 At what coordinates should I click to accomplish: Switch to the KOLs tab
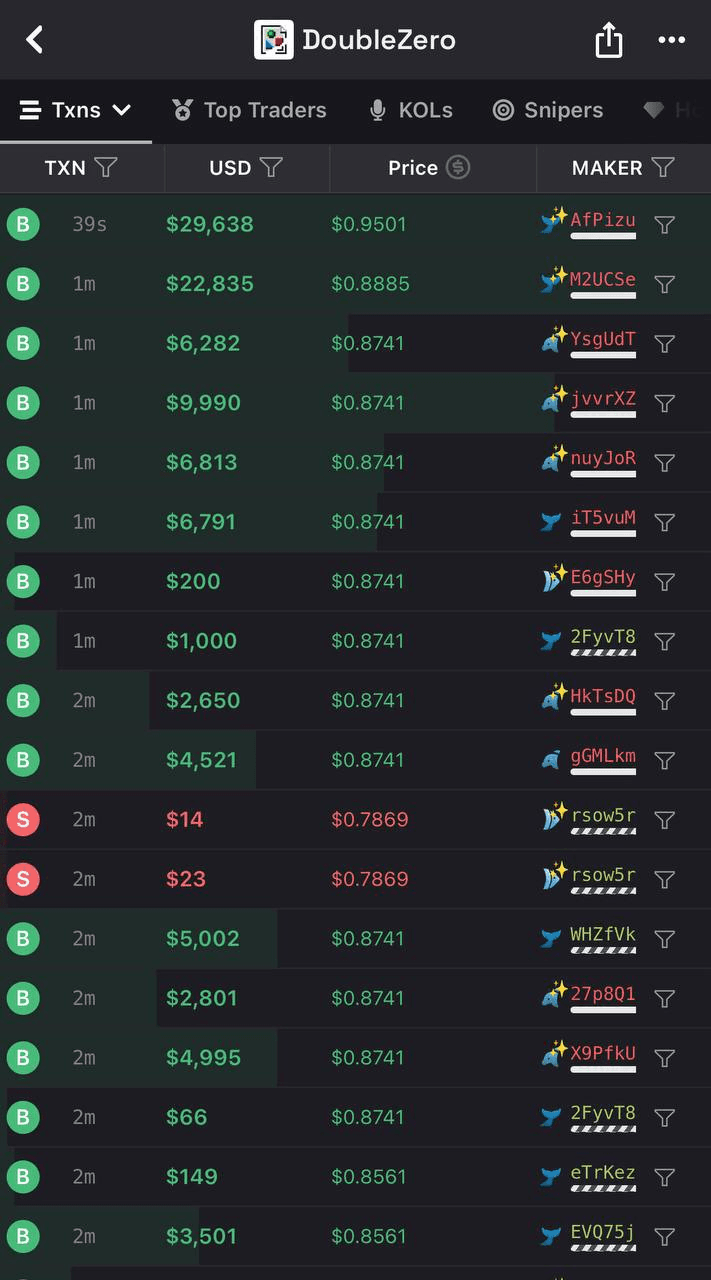click(x=411, y=110)
